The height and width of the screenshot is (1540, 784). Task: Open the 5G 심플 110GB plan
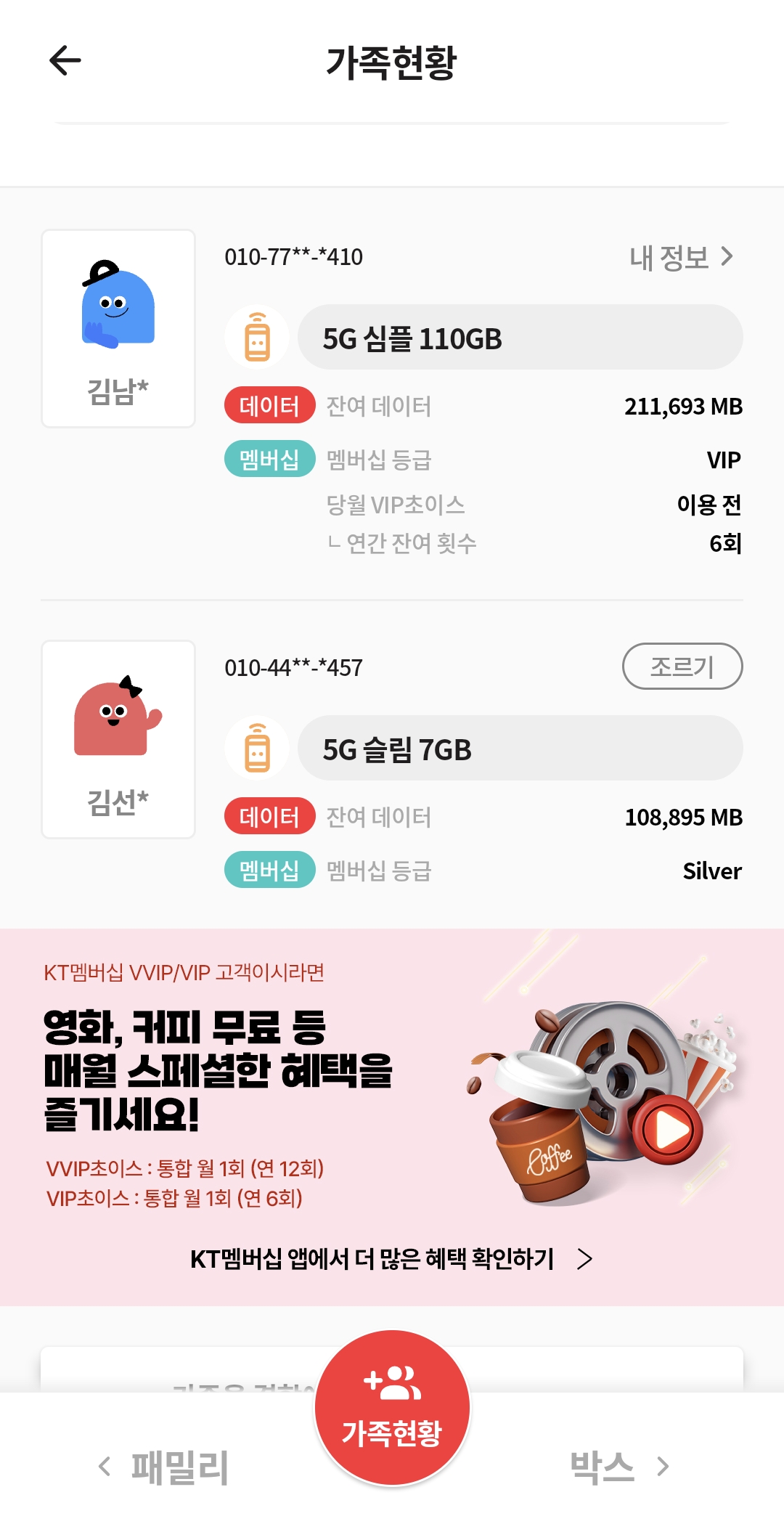pyautogui.click(x=520, y=338)
